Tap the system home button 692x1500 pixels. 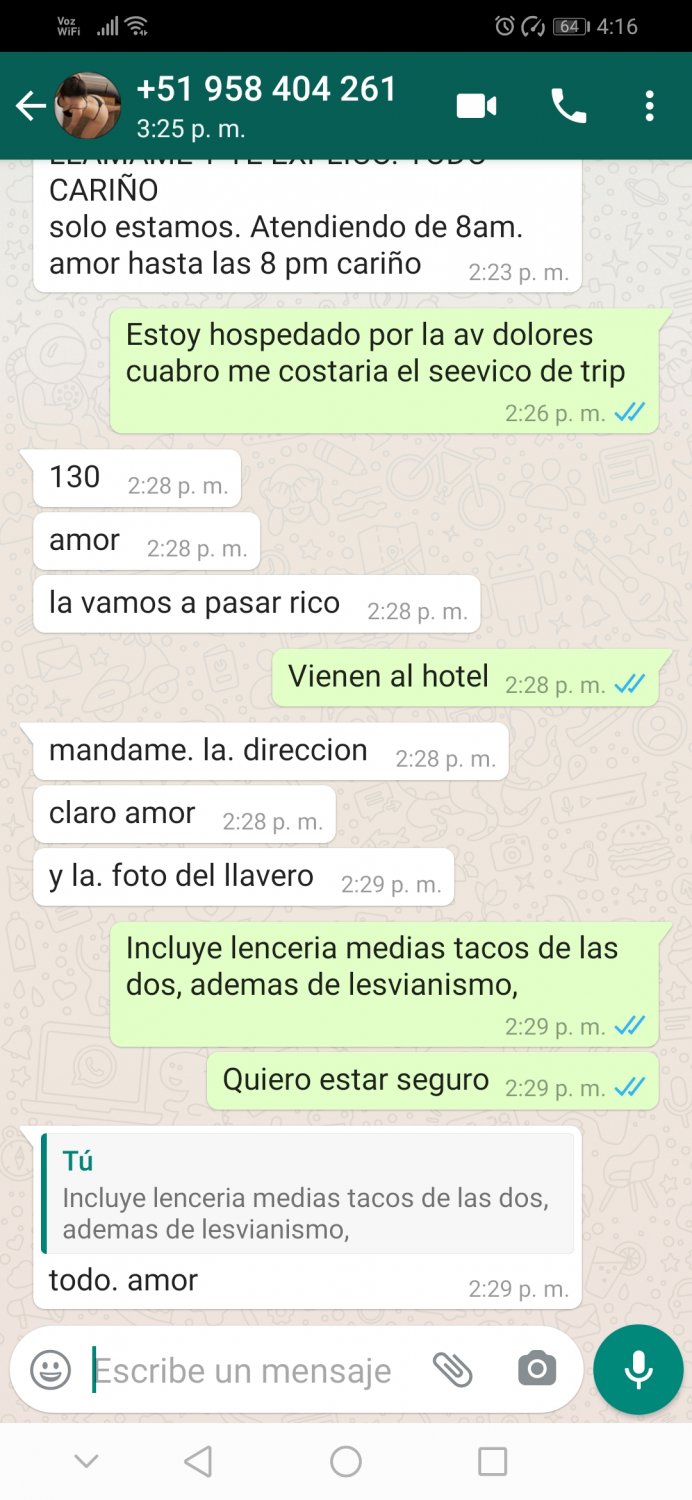pyautogui.click(x=346, y=1462)
